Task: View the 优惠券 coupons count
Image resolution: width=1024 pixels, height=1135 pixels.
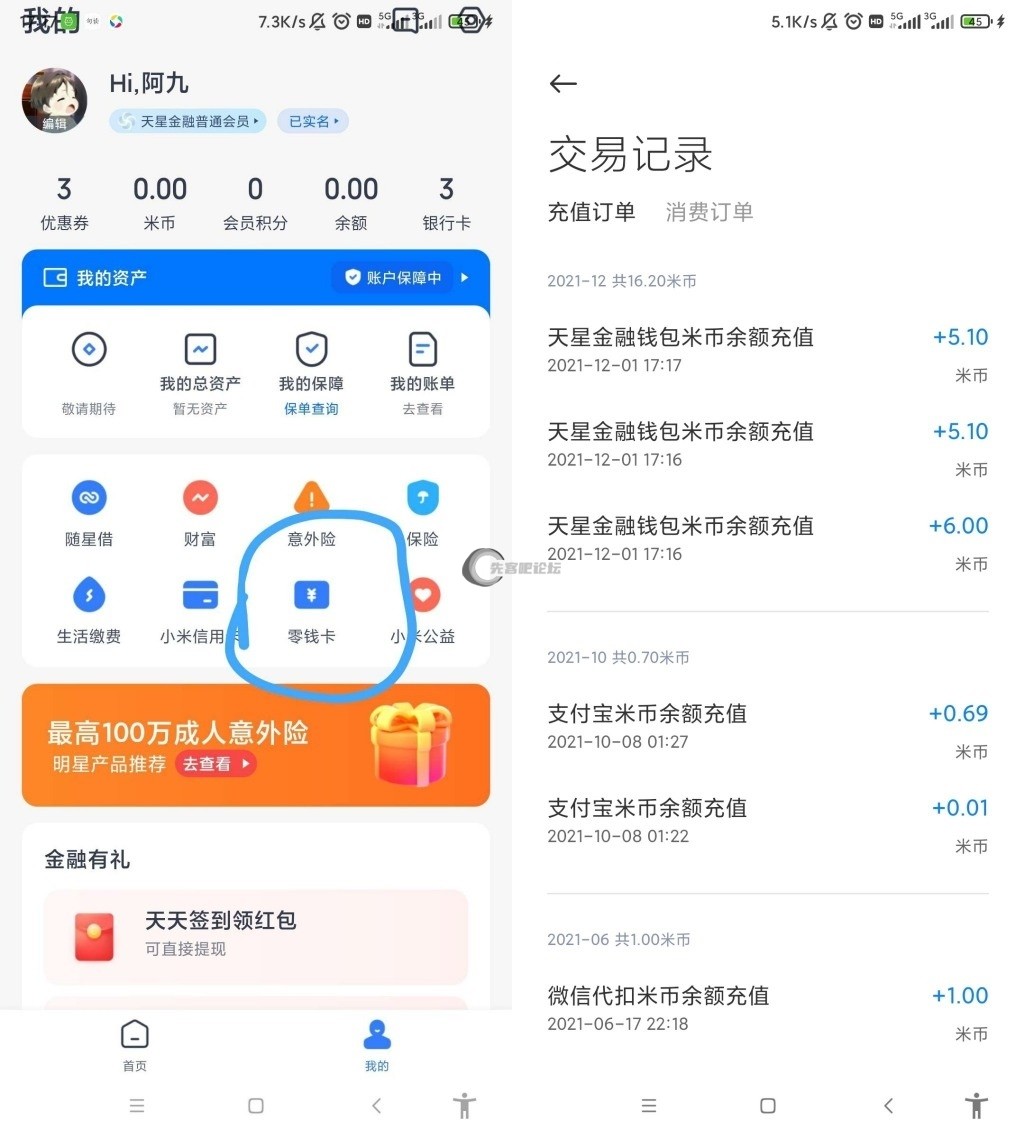Action: [x=64, y=203]
